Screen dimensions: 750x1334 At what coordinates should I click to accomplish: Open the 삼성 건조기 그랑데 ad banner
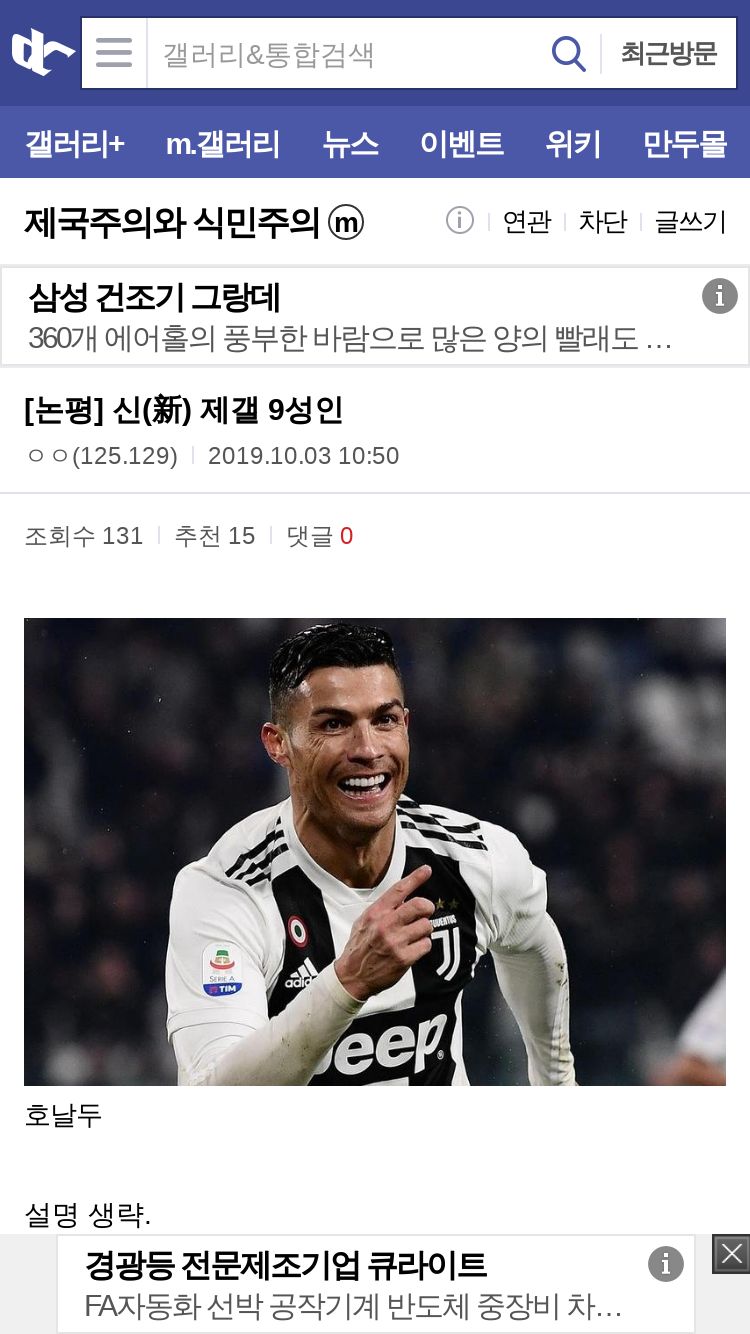375,316
